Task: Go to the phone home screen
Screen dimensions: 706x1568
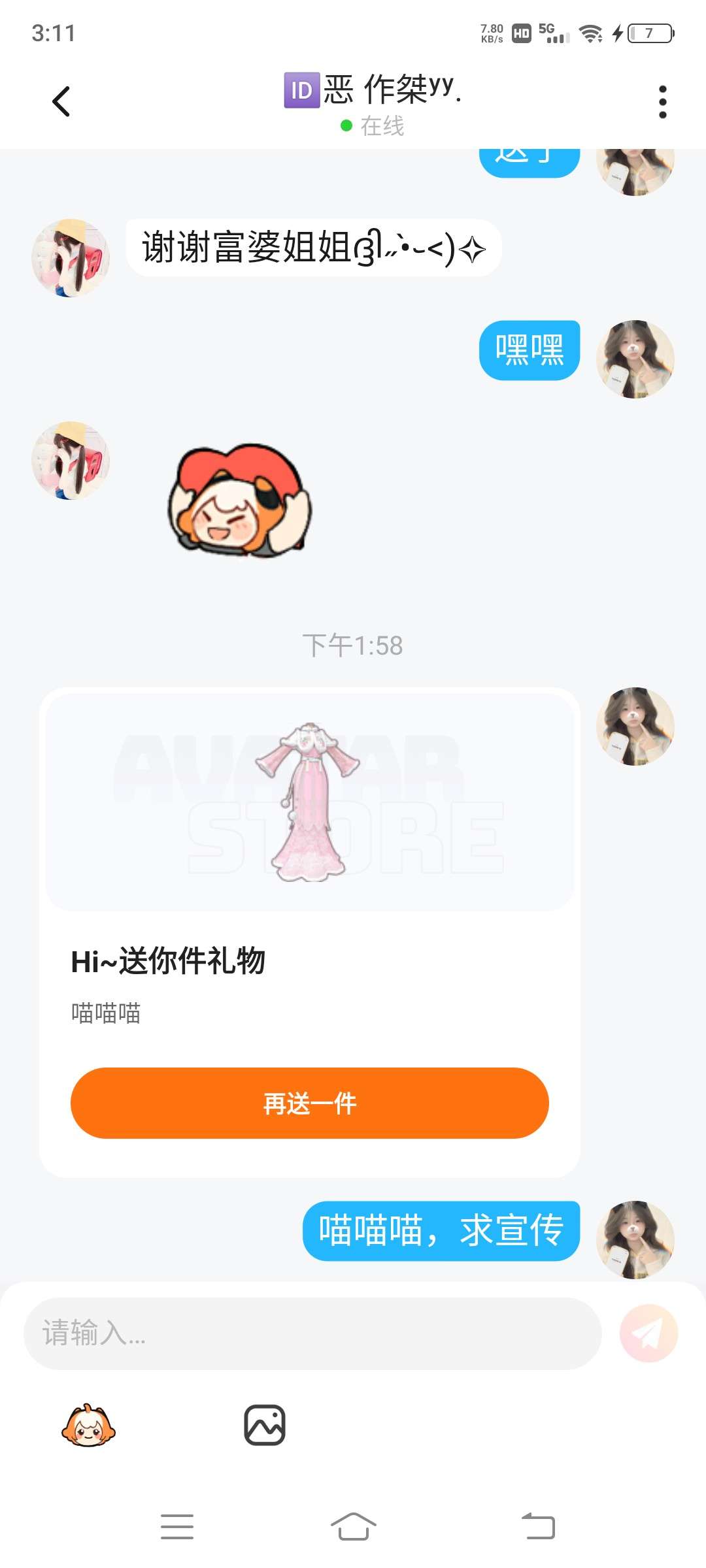Action: tap(353, 1526)
